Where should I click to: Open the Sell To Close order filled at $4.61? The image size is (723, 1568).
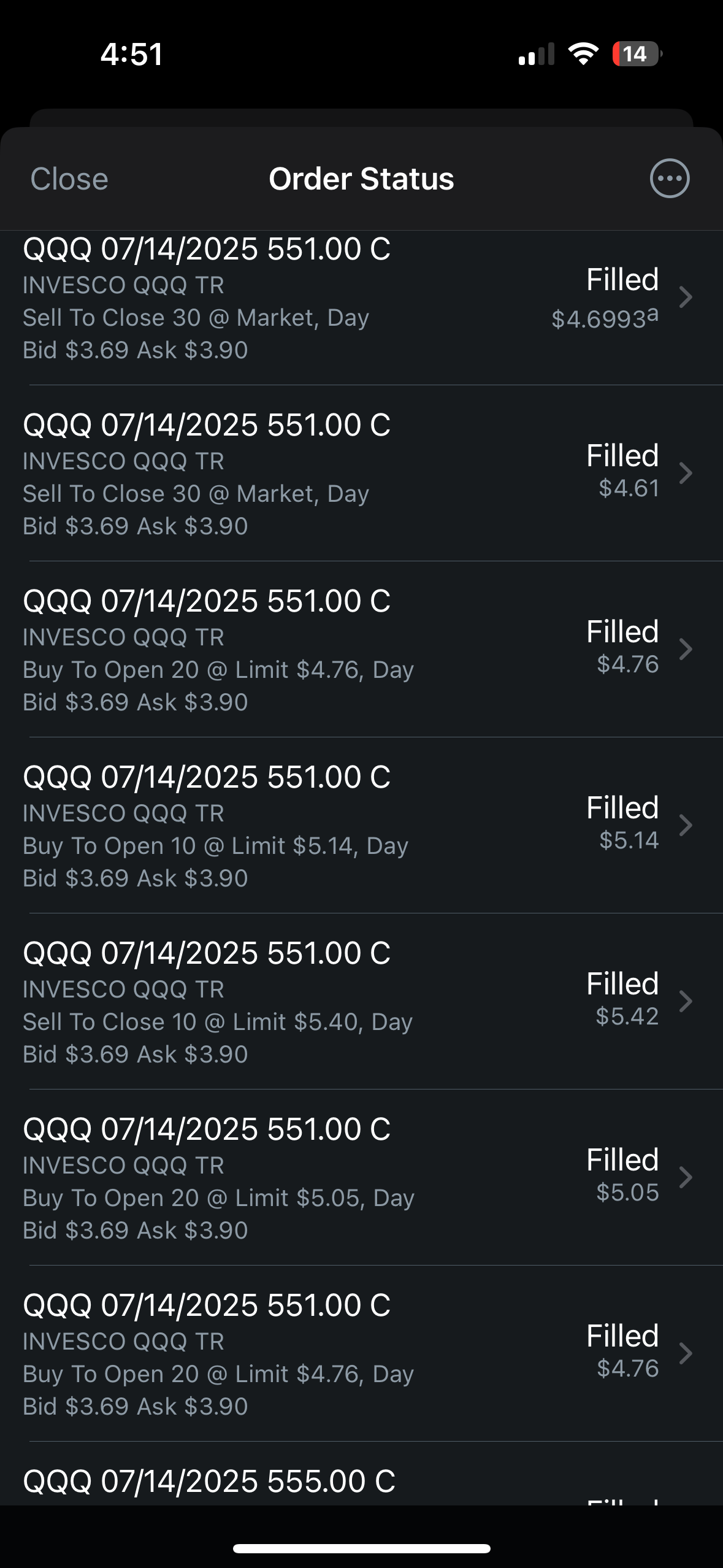(x=362, y=474)
